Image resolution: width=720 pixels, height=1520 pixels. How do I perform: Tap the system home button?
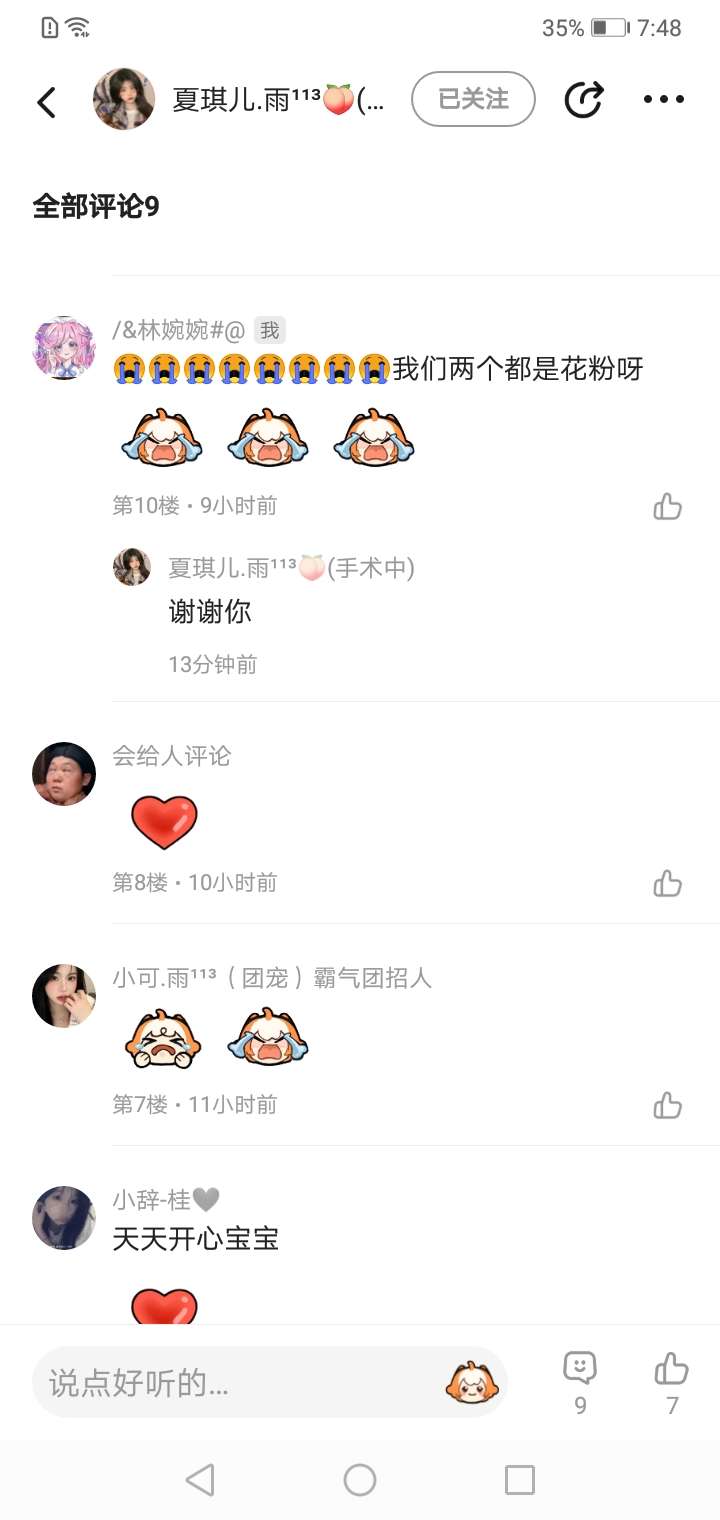click(360, 1480)
